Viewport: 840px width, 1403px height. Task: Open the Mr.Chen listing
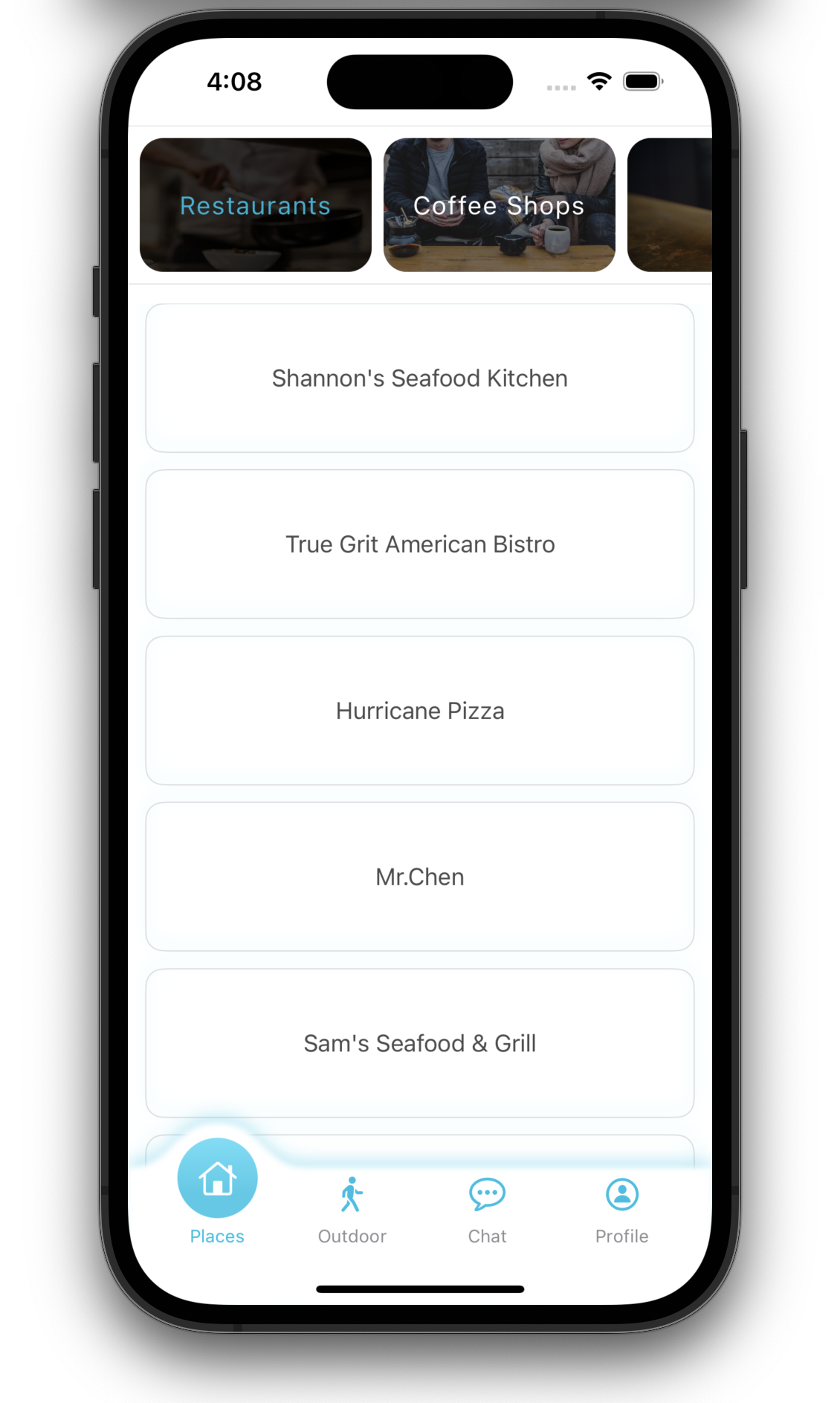click(420, 877)
